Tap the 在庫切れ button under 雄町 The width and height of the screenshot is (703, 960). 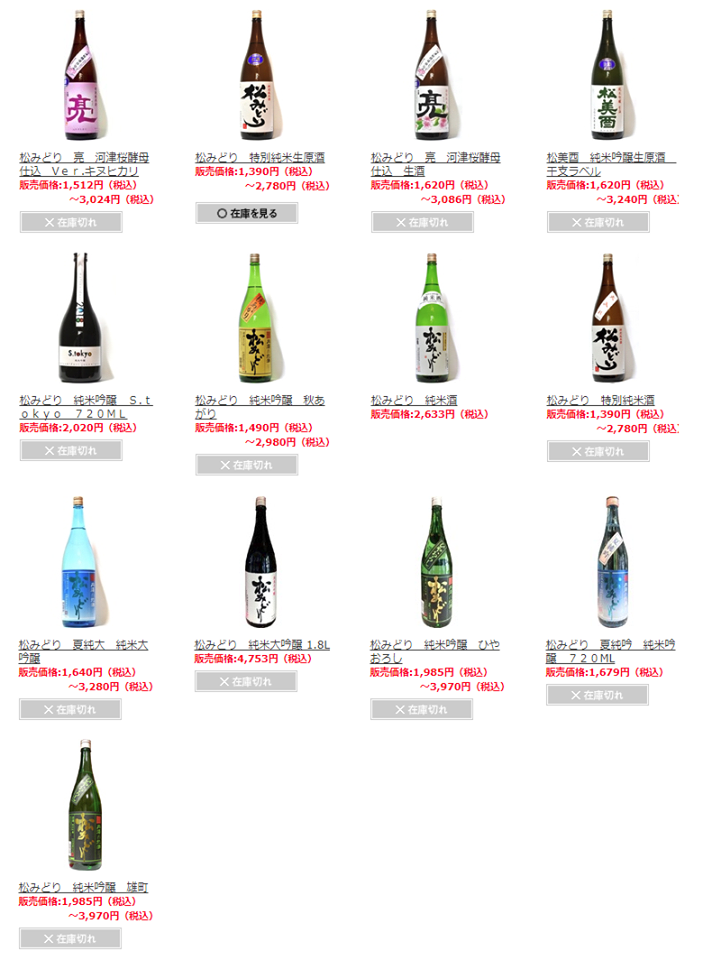[70, 939]
